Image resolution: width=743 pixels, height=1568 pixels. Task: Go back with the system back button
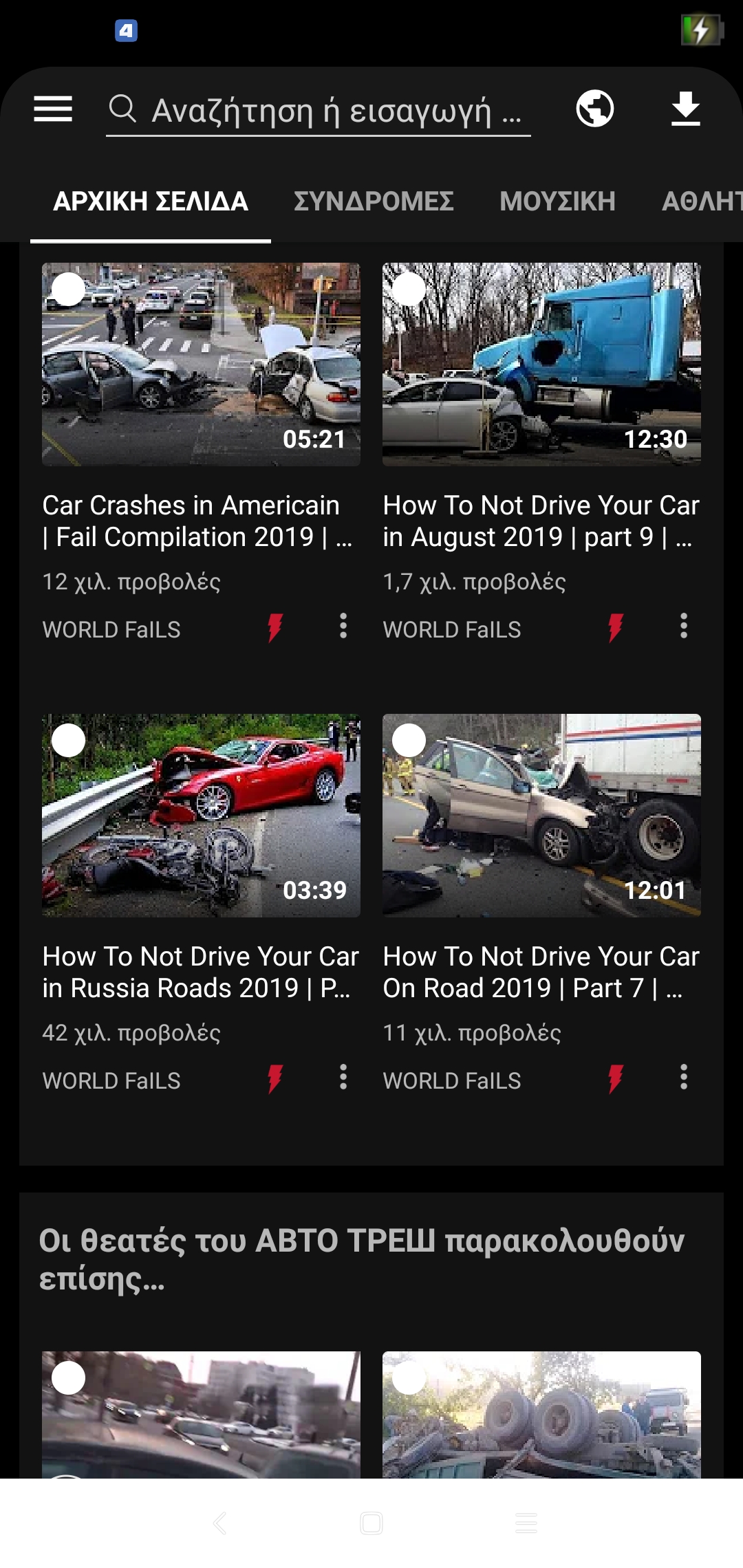pos(220,1523)
